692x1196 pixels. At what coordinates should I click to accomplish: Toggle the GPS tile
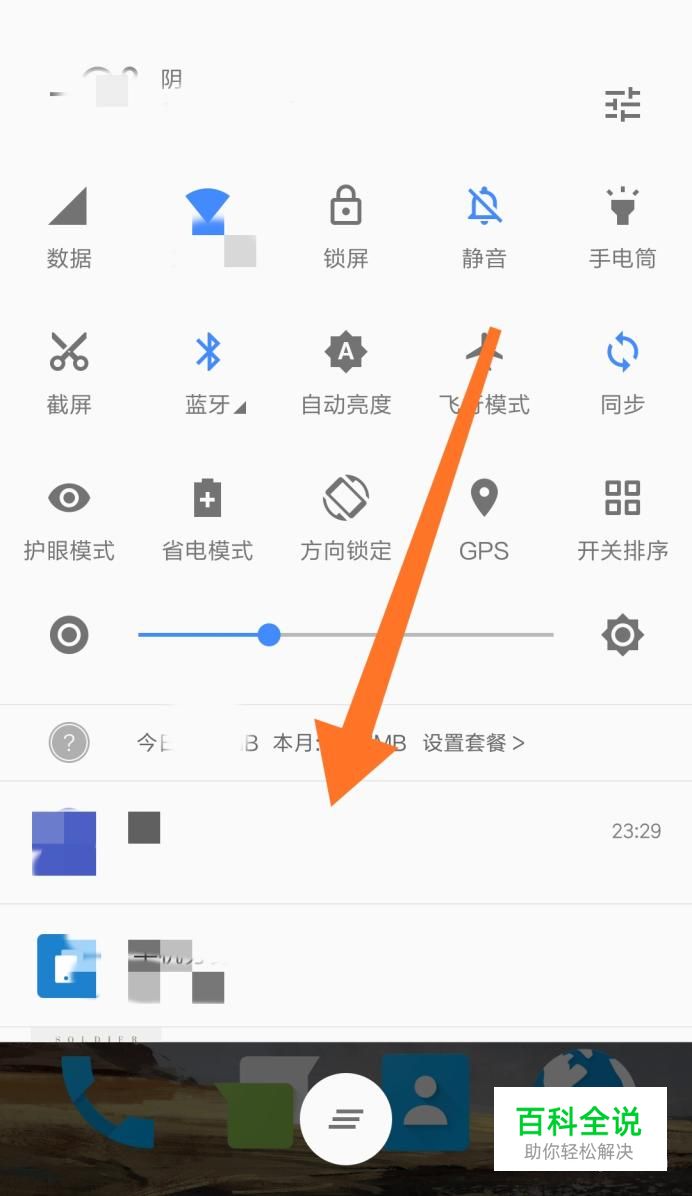point(484,519)
